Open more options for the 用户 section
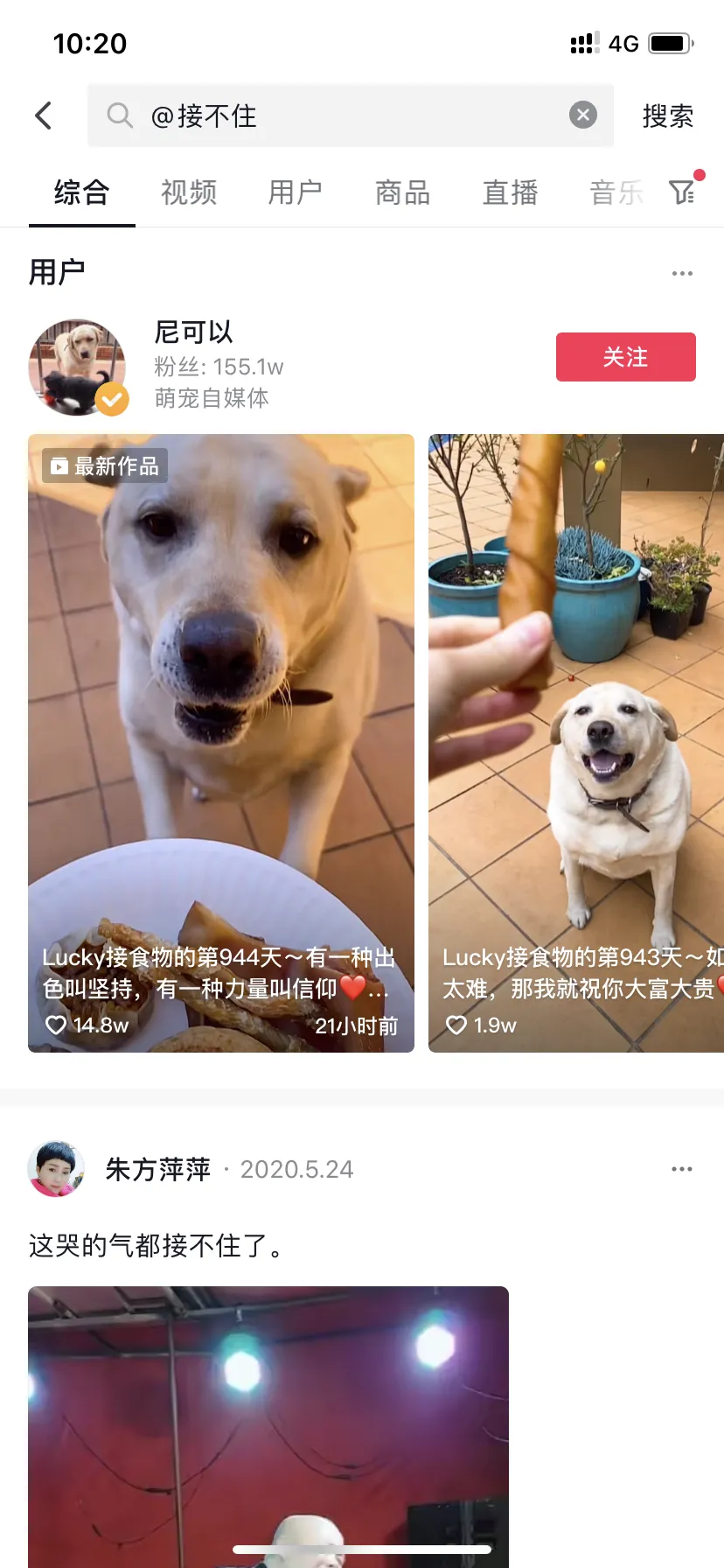 tap(682, 274)
